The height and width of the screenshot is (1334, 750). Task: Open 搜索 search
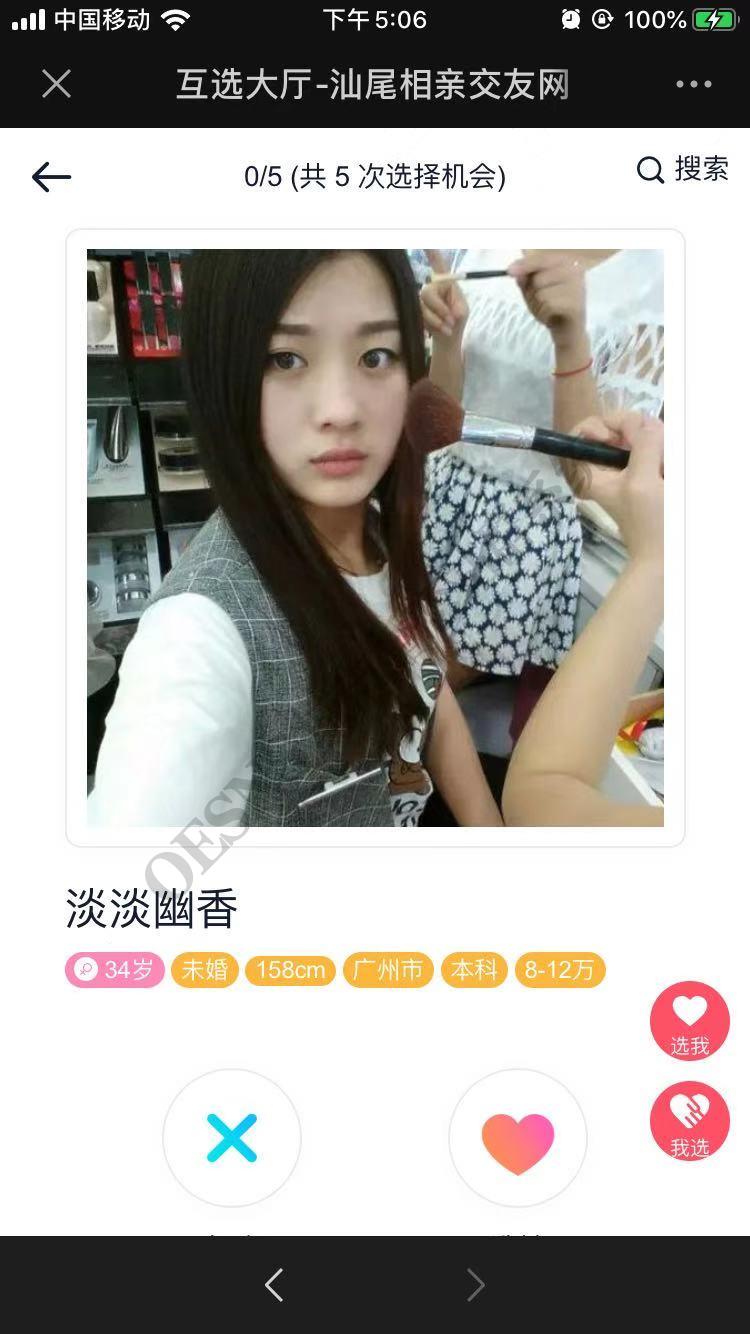click(683, 170)
